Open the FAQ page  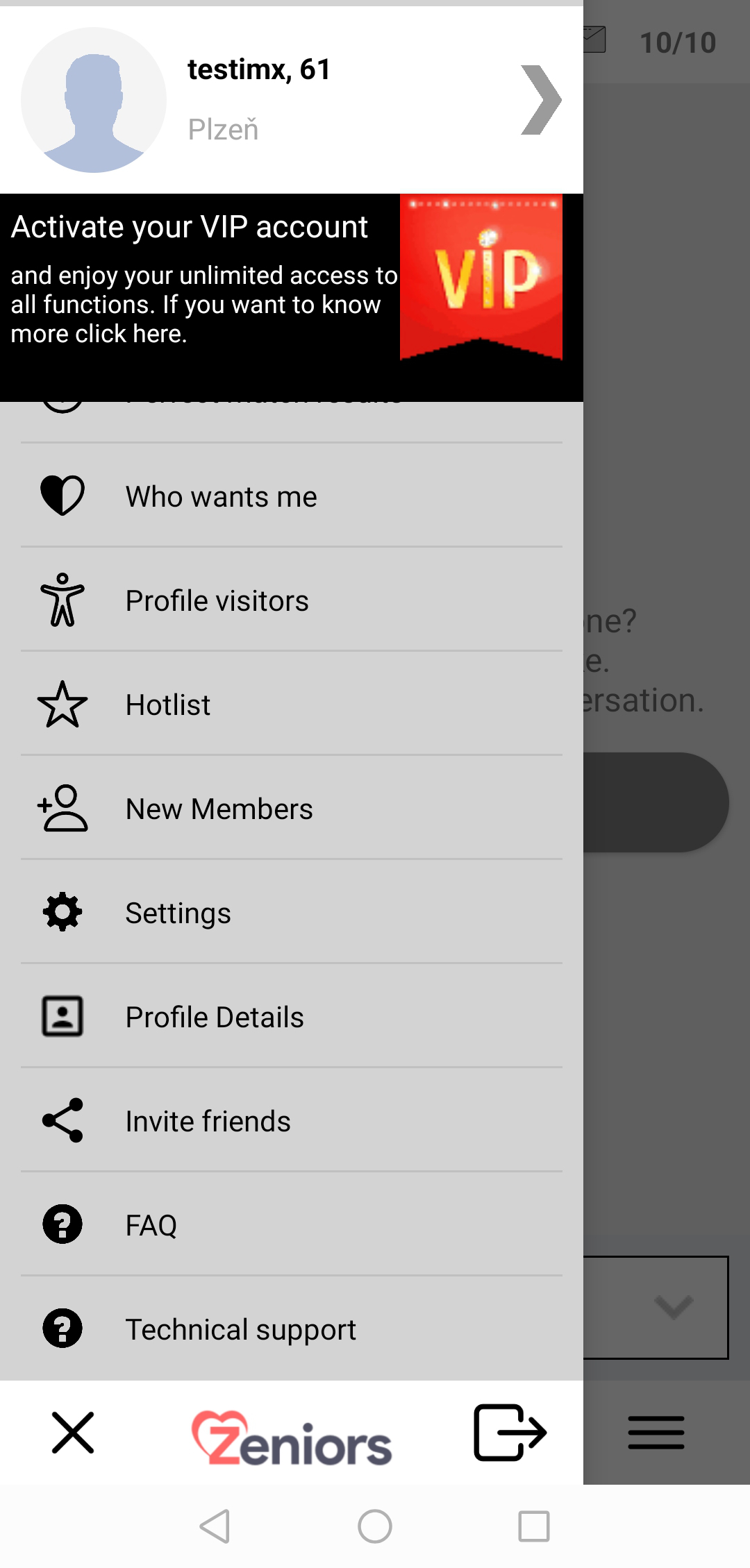[x=291, y=1224]
